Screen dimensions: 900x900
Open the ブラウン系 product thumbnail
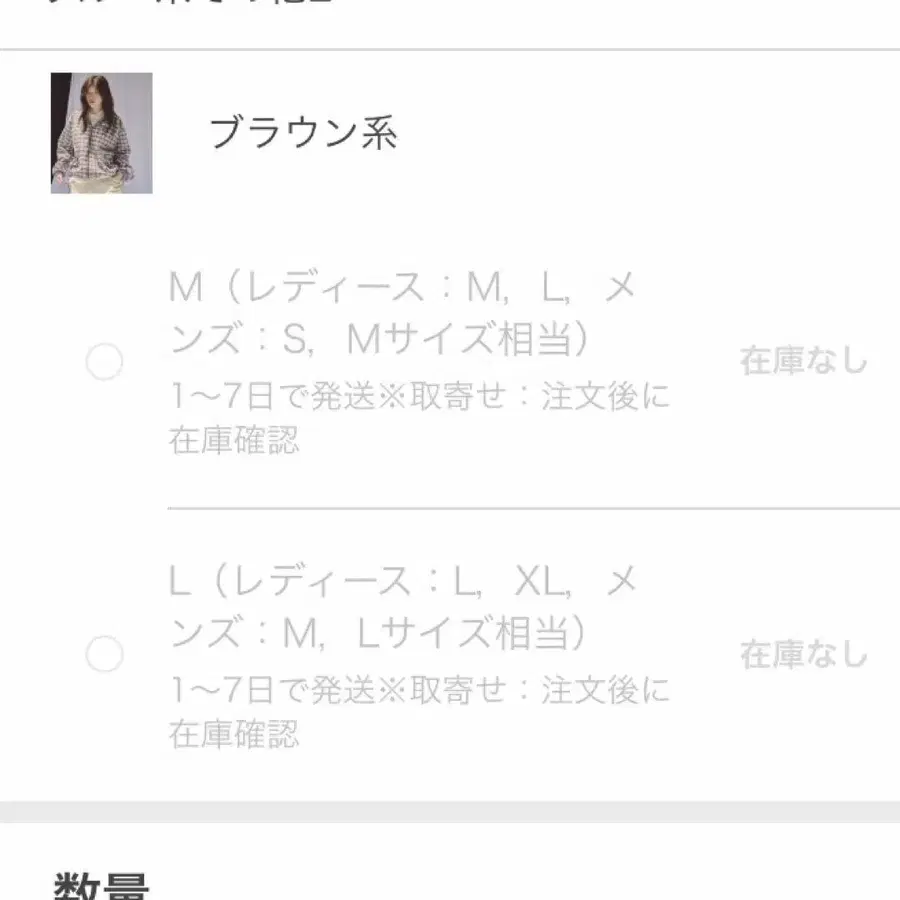[x=102, y=133]
